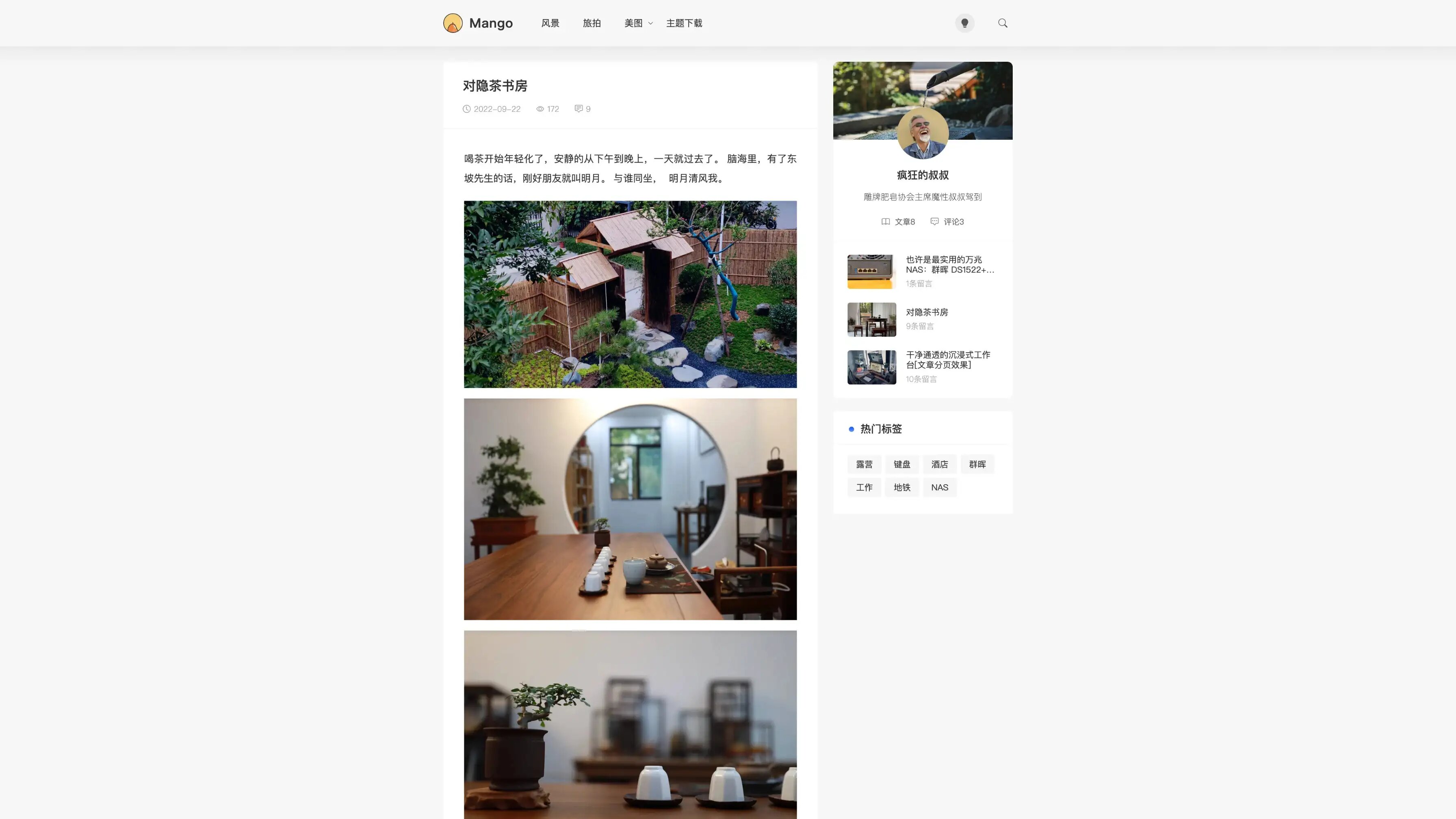Image resolution: width=1456 pixels, height=819 pixels.
Task: Enlarge the round mirror tea table photo
Action: (630, 509)
